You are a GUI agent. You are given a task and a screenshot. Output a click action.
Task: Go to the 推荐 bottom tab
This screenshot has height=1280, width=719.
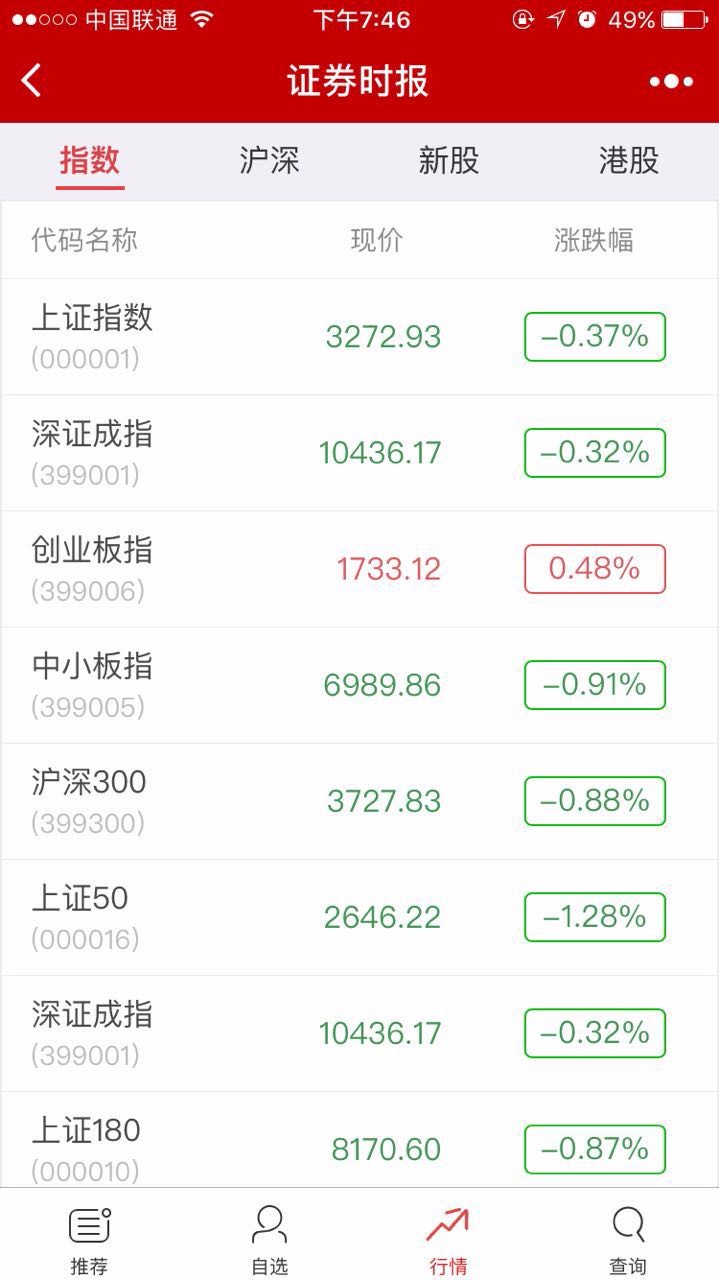point(90,1239)
